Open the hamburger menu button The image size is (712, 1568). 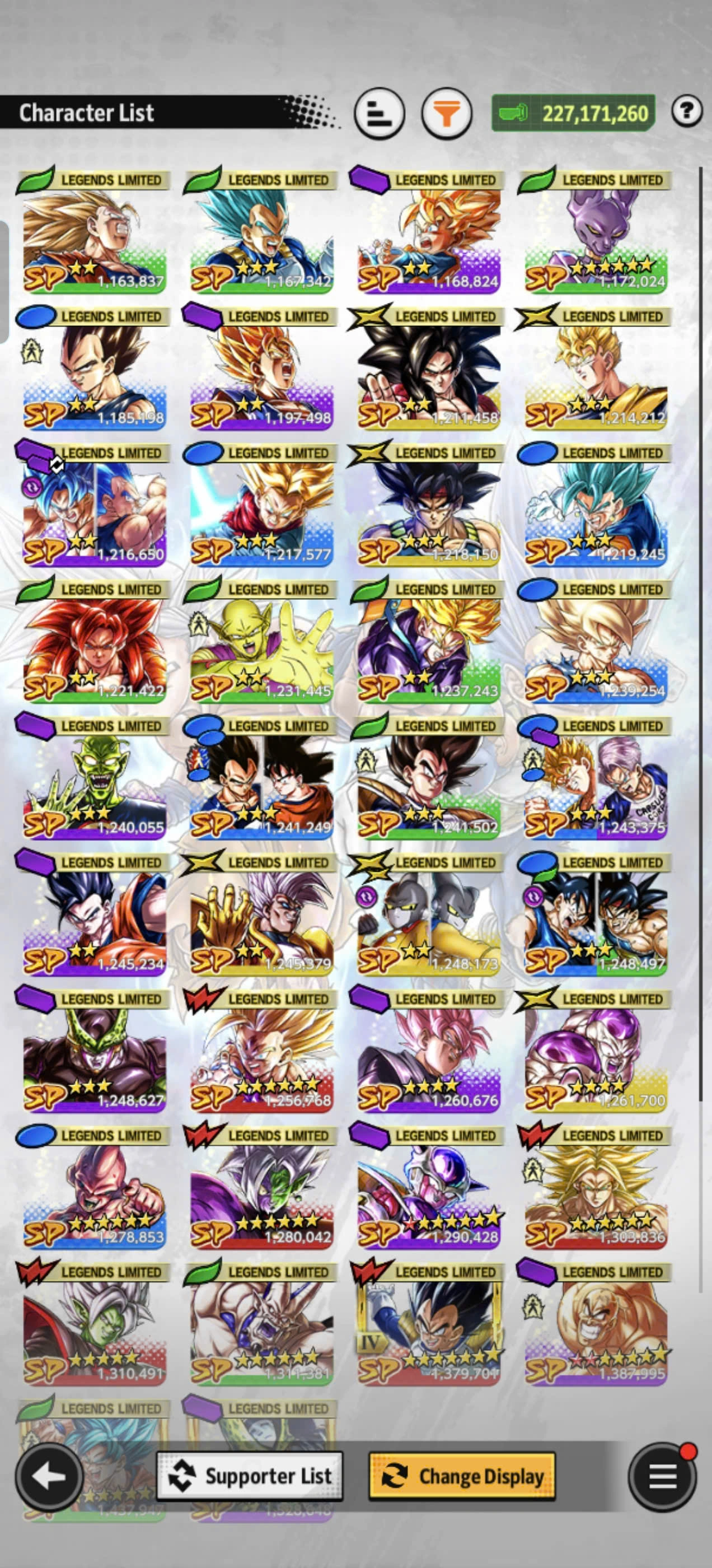click(662, 1476)
